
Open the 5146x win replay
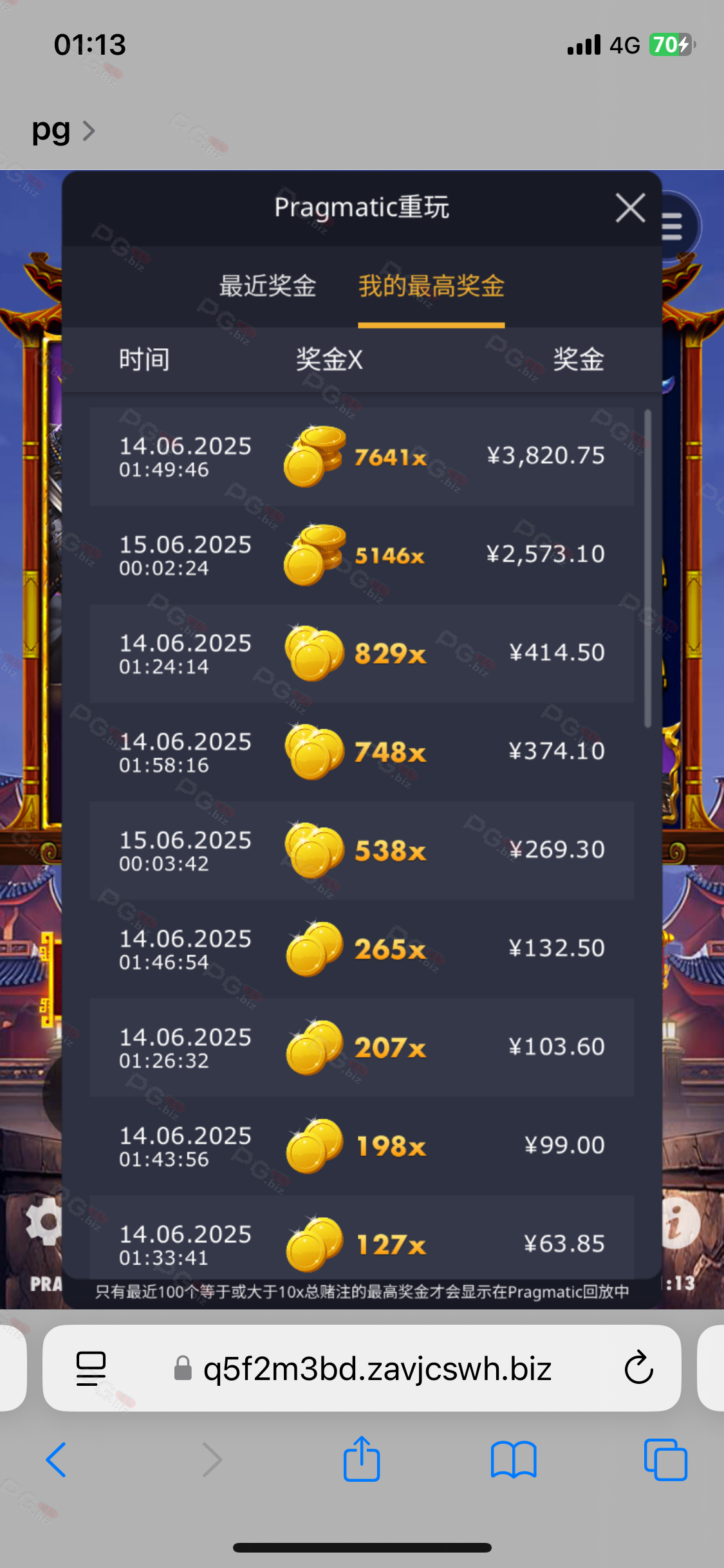click(362, 555)
